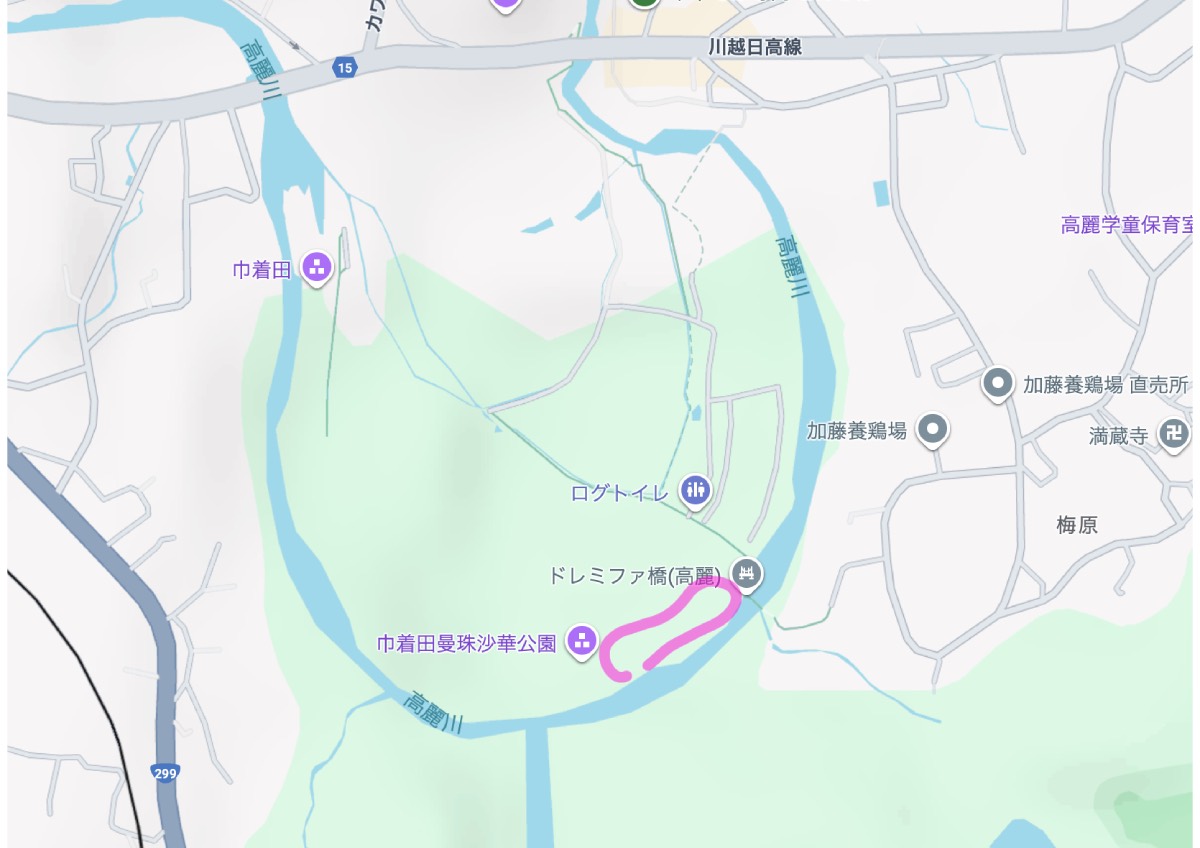
Task: Tap the ドレミファ橋(高麗) bridge pin
Action: point(746,574)
